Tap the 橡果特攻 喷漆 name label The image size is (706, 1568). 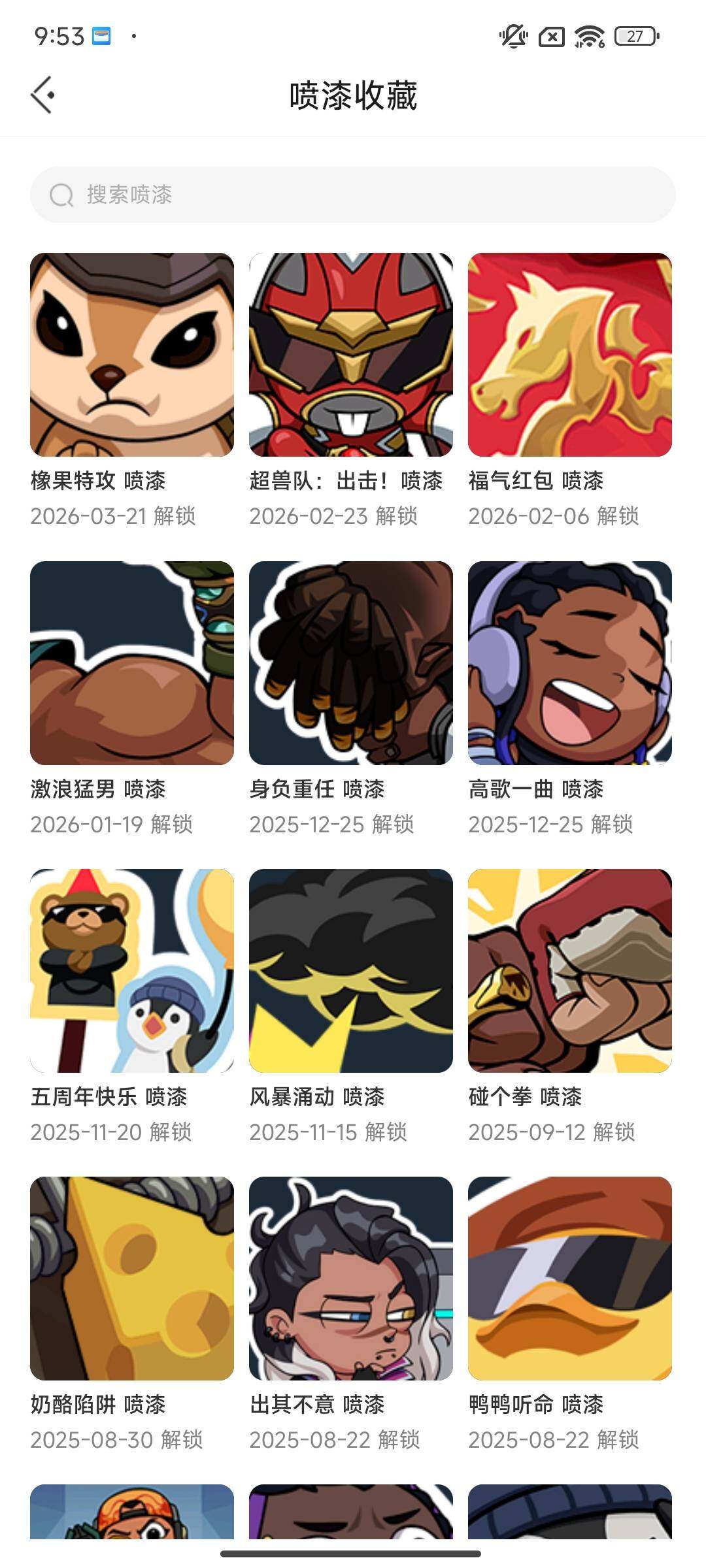point(99,480)
